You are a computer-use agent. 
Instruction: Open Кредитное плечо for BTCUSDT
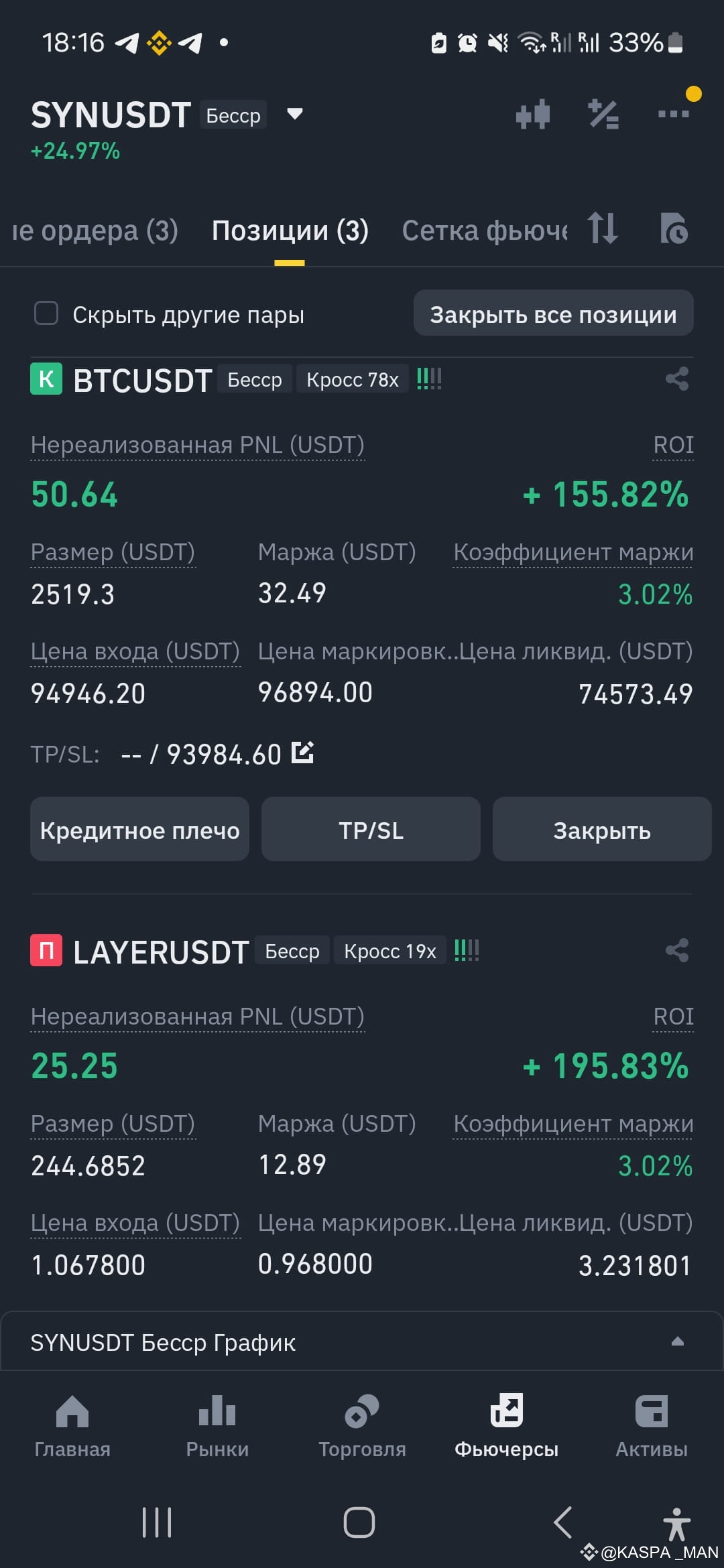click(139, 830)
